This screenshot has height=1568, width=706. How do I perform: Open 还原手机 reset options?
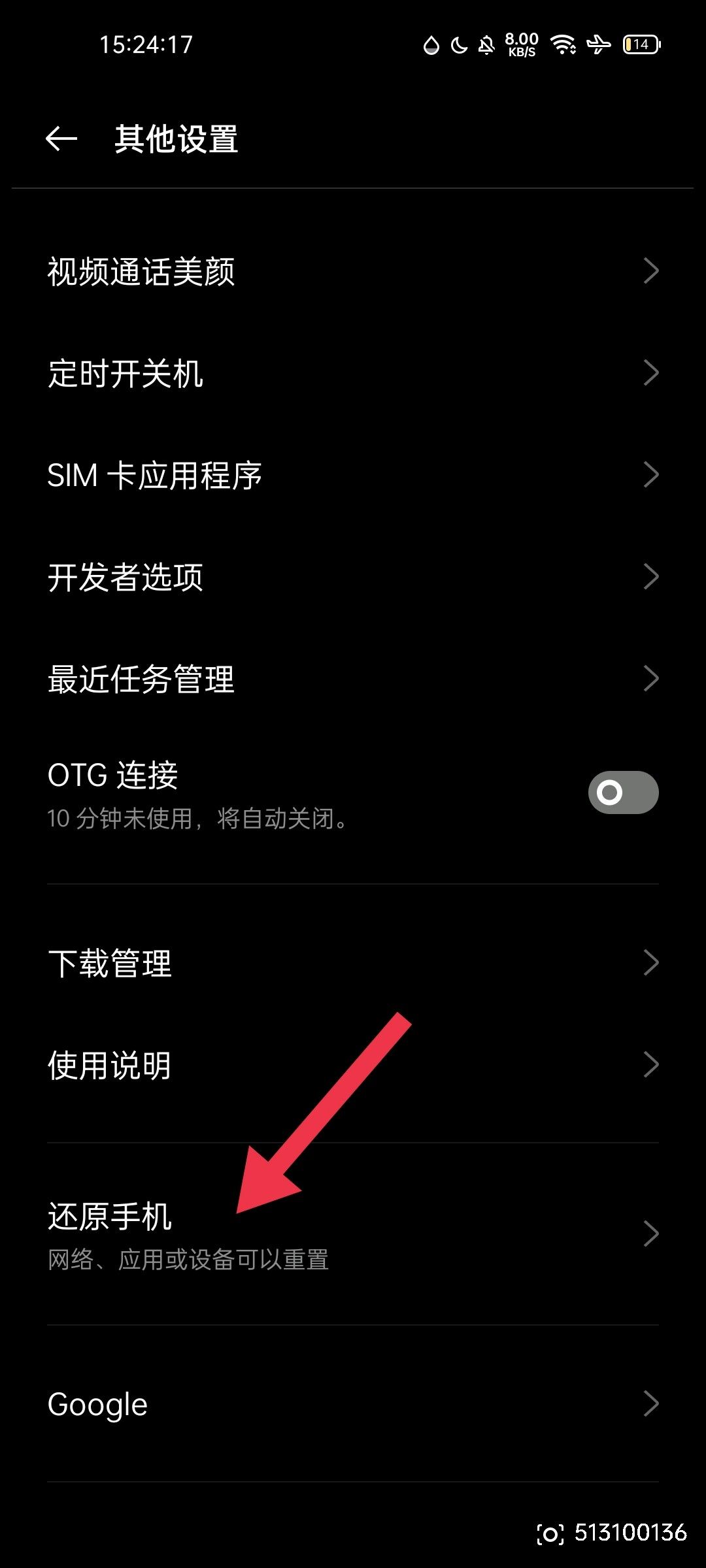tap(353, 1234)
